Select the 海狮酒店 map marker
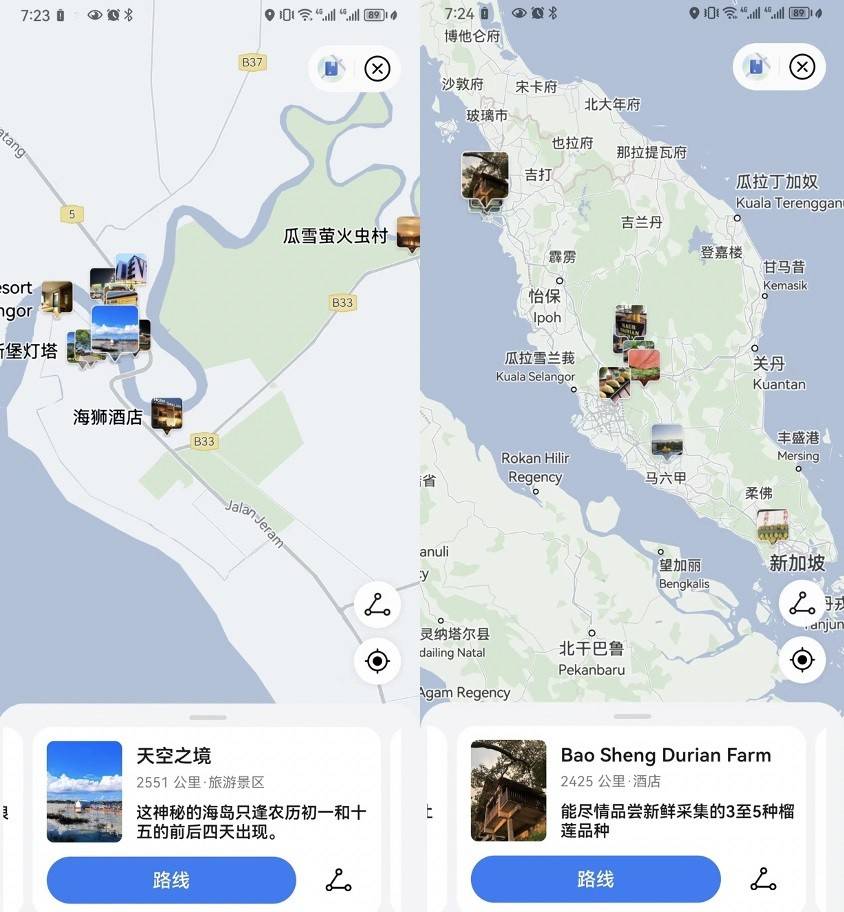This screenshot has width=844, height=912. coord(166,413)
